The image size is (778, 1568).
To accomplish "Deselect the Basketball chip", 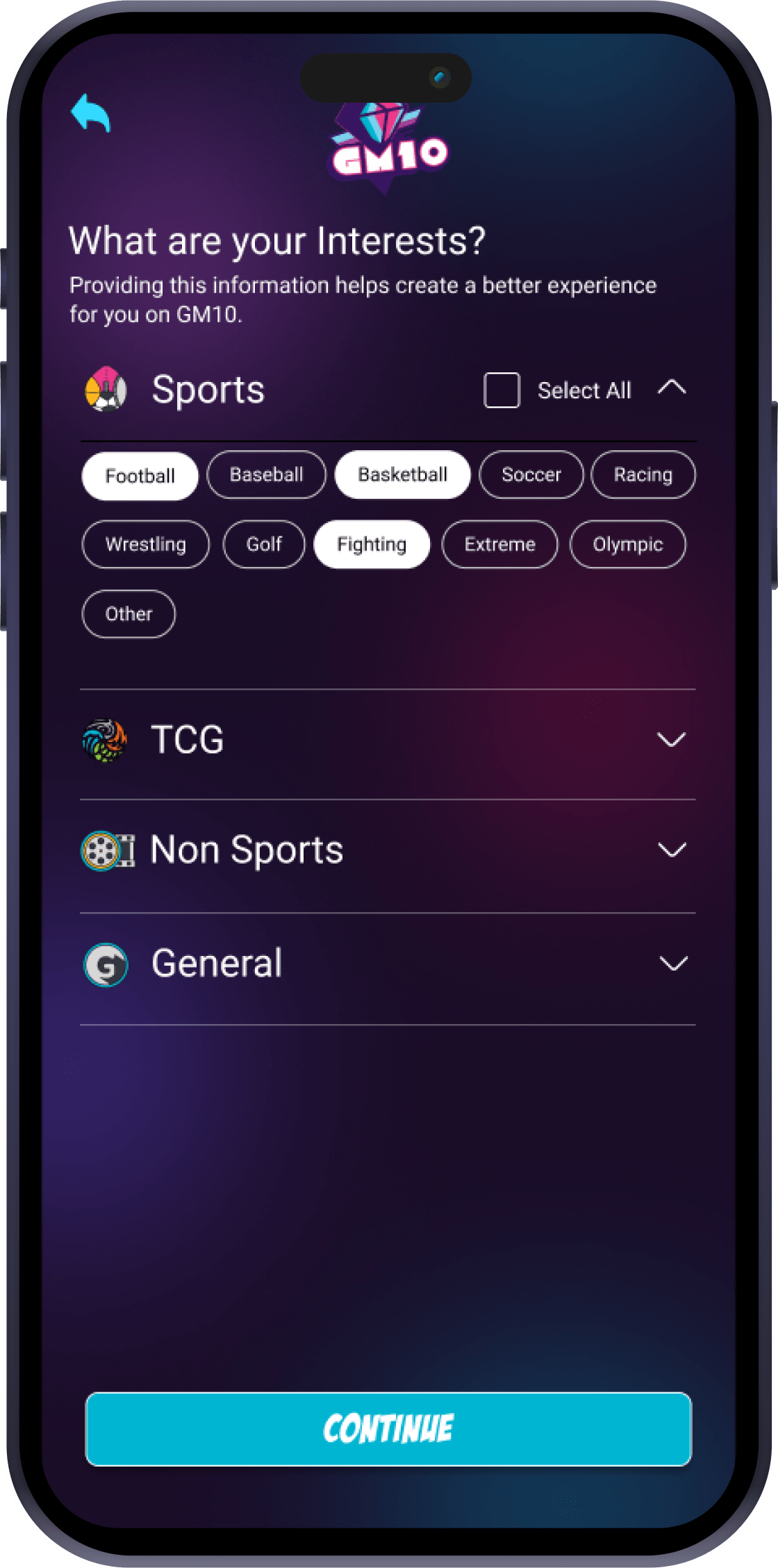I will 402,475.
